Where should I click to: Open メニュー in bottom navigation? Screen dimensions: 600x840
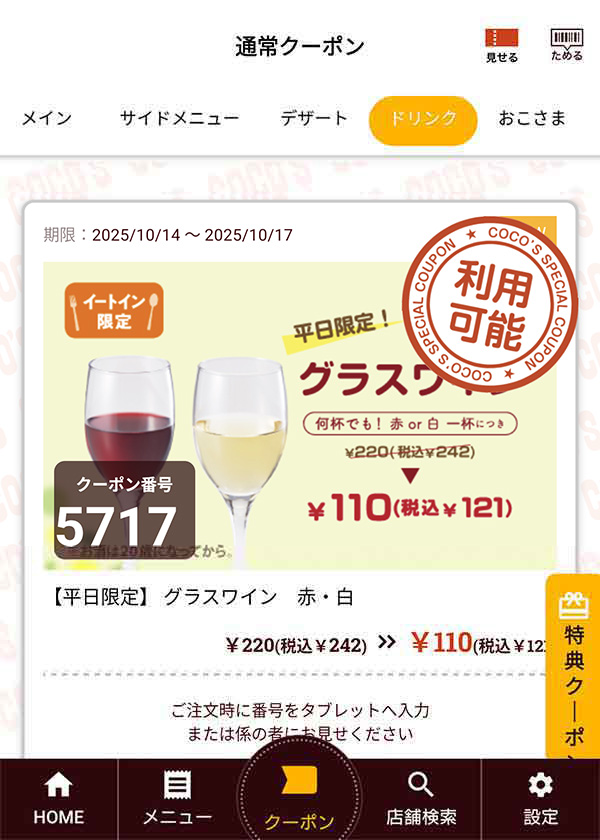pyautogui.click(x=178, y=800)
